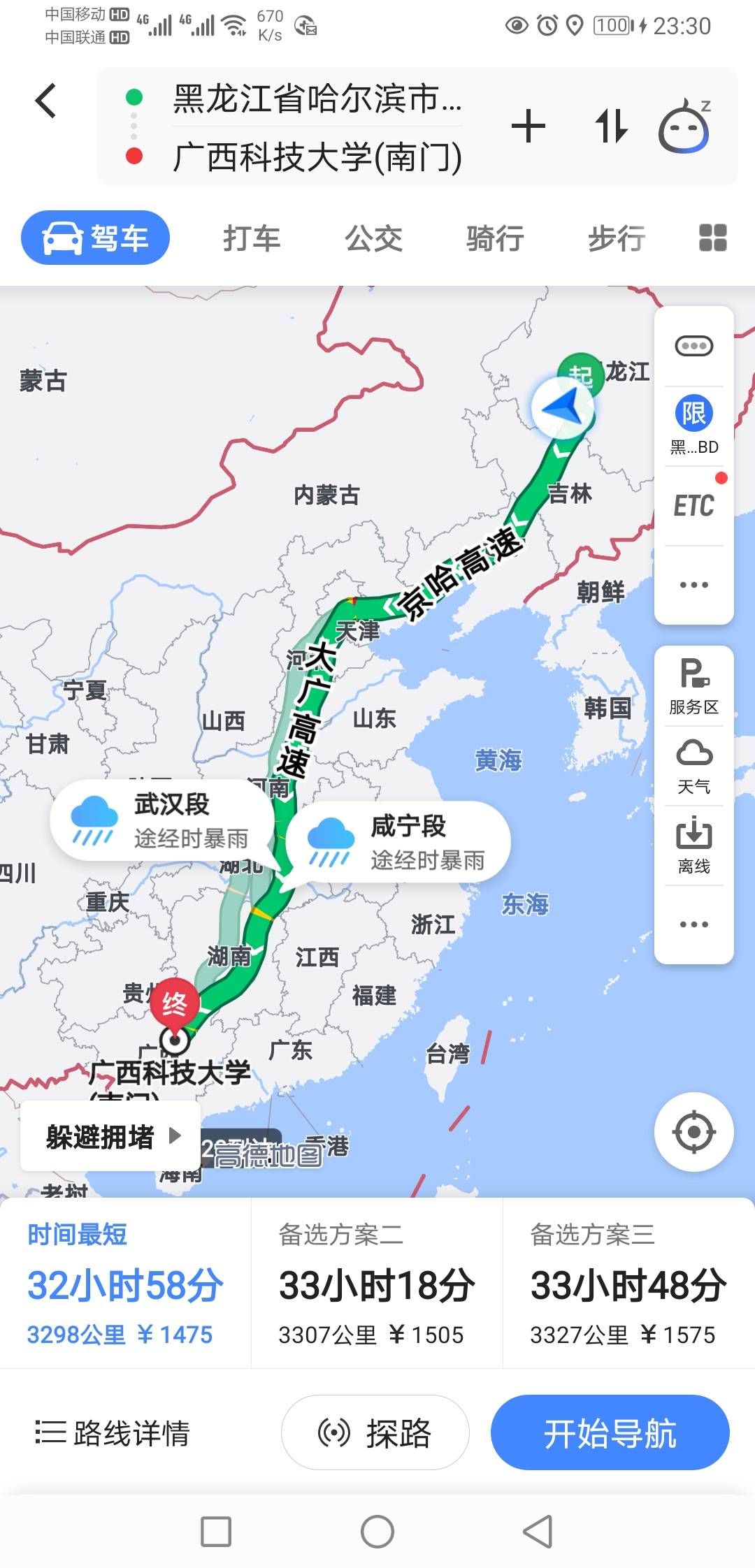The image size is (755, 1568).
Task: Open the ETC option
Action: pos(693,506)
